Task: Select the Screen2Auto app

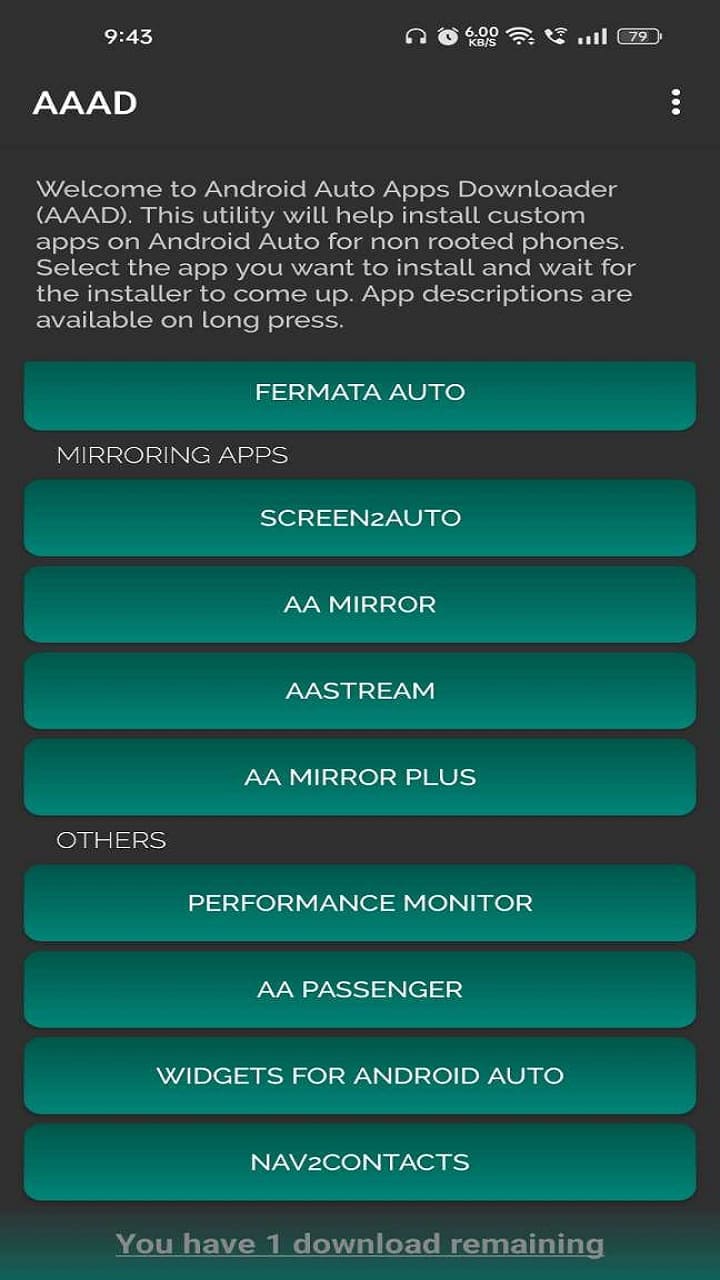Action: pos(360,518)
